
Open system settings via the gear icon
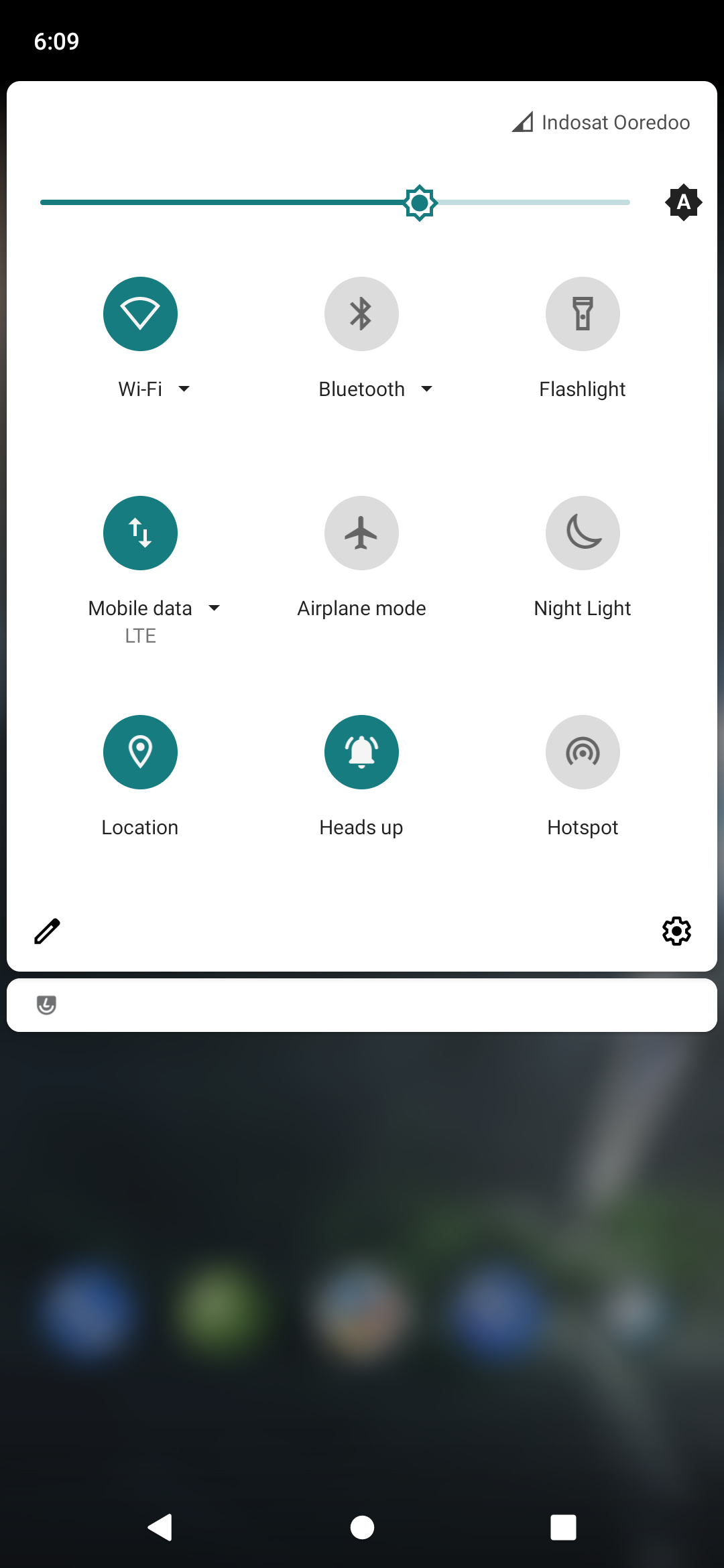tap(676, 931)
